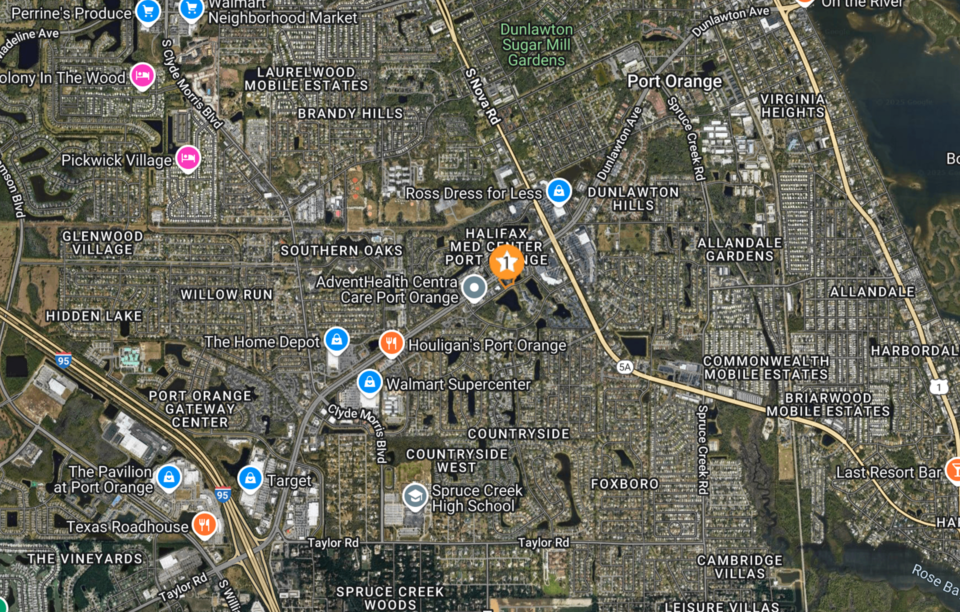Tap the Ross Dress for Less pin

559,190
